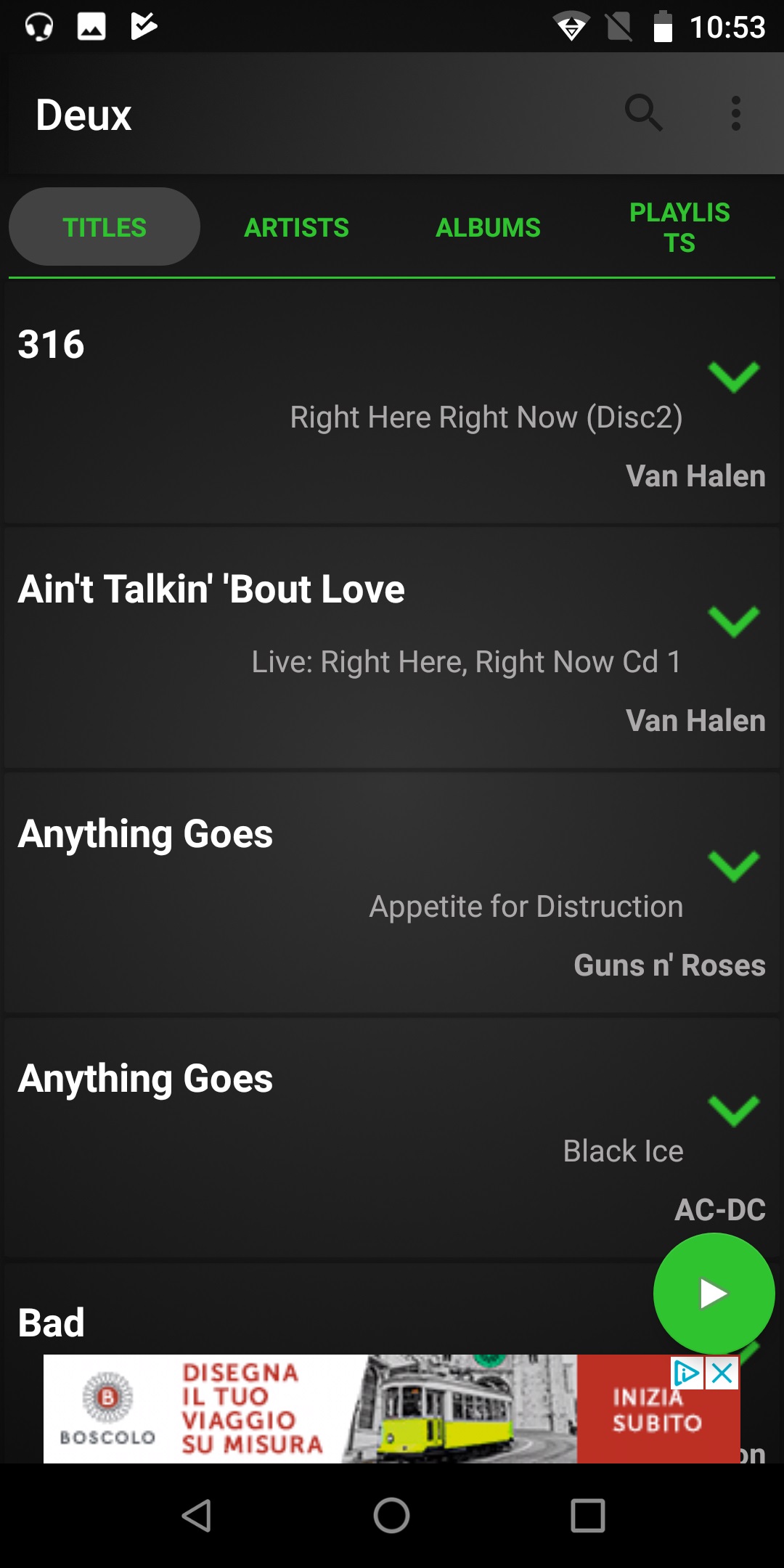
Task: Switch to the Artists tab
Action: tap(296, 227)
